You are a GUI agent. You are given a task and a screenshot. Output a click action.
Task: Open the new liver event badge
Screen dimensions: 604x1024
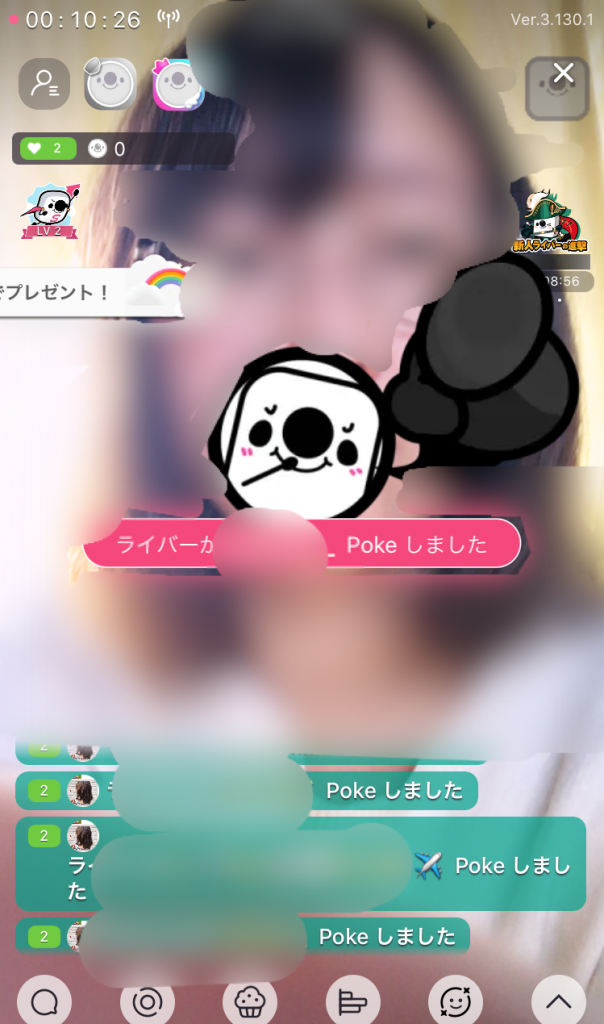coord(546,224)
